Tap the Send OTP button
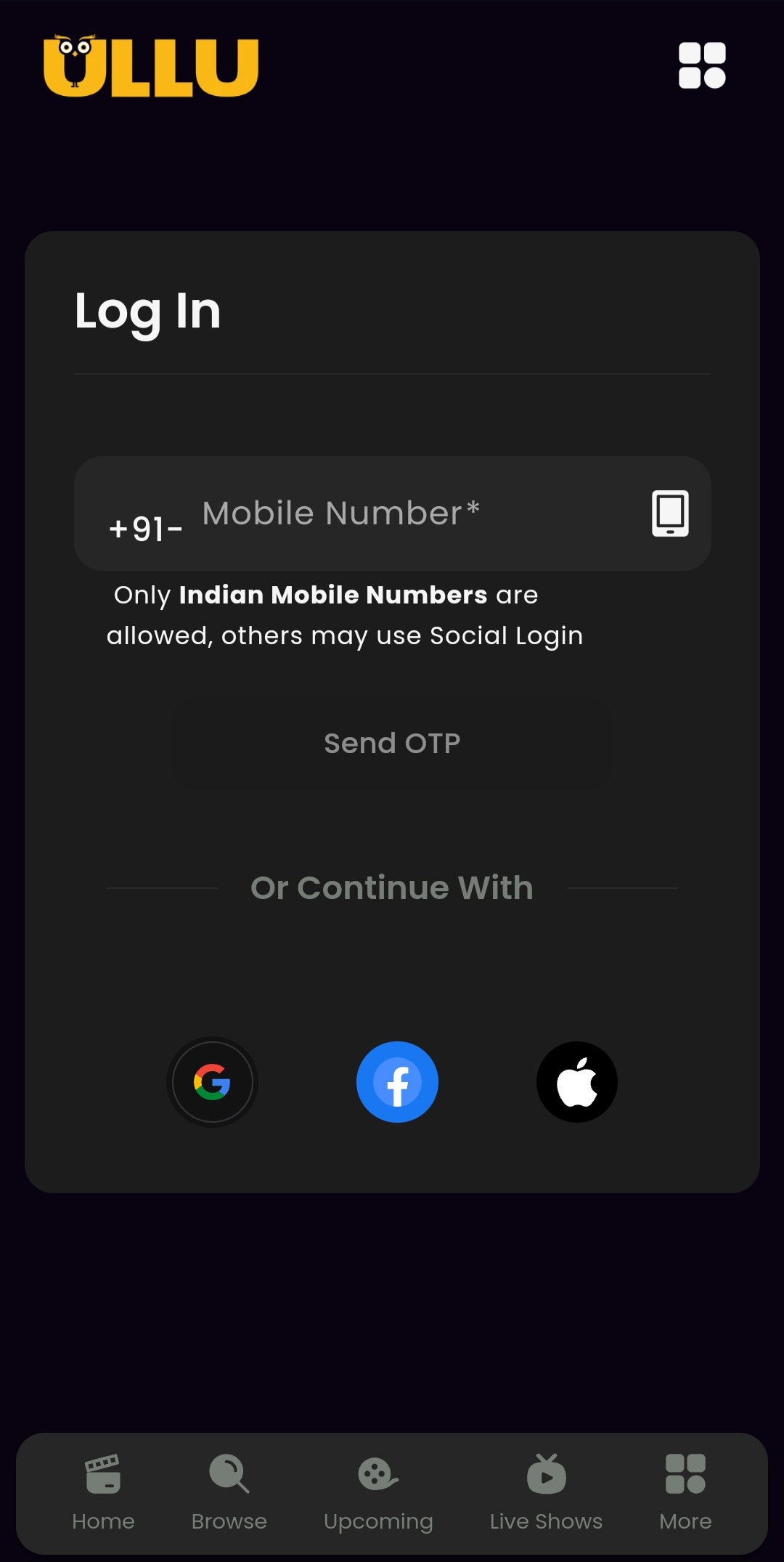Screen dimensions: 784x1562 click(392, 743)
